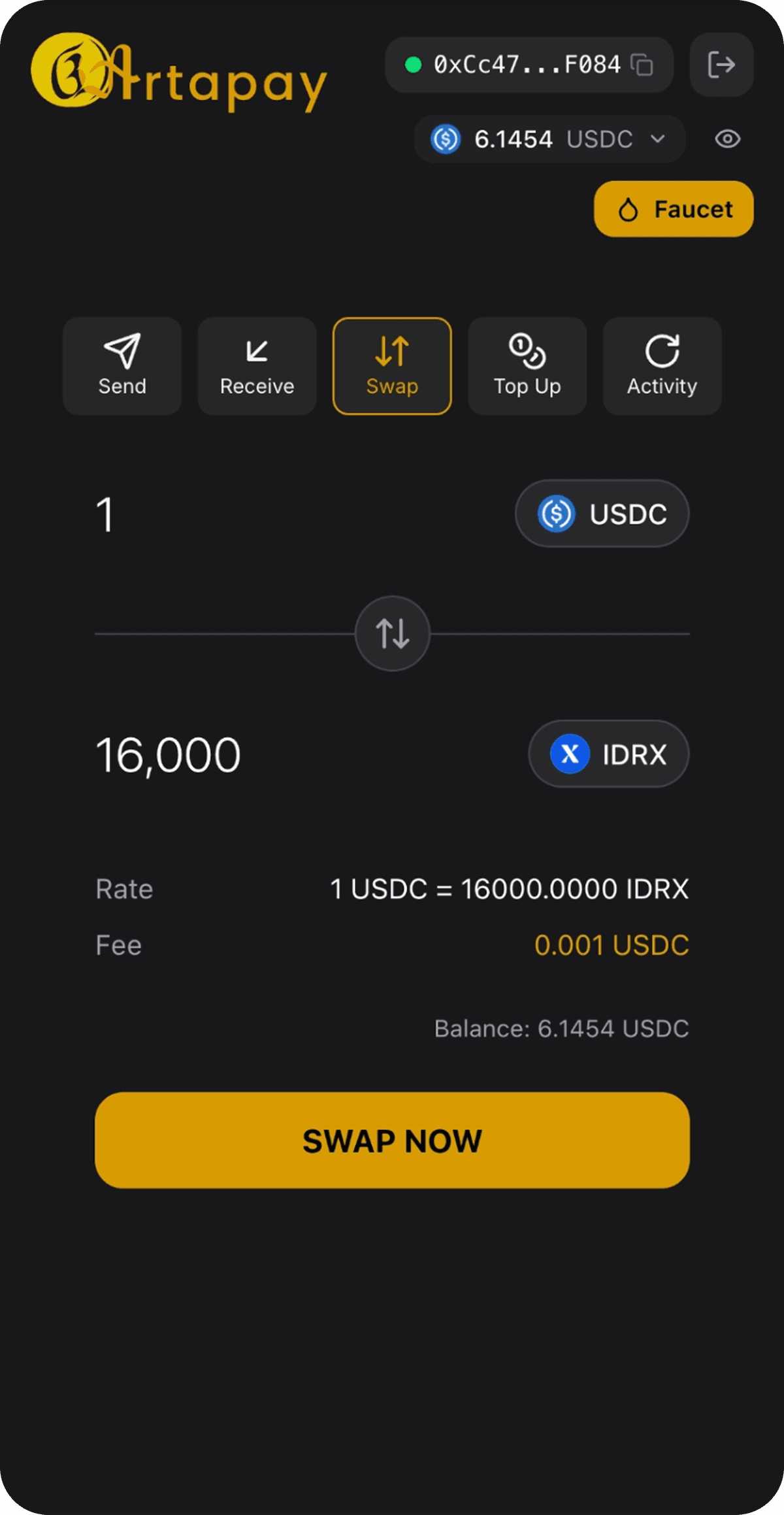Log out using the exit icon
Viewport: 784px width, 1515px height.
click(721, 65)
